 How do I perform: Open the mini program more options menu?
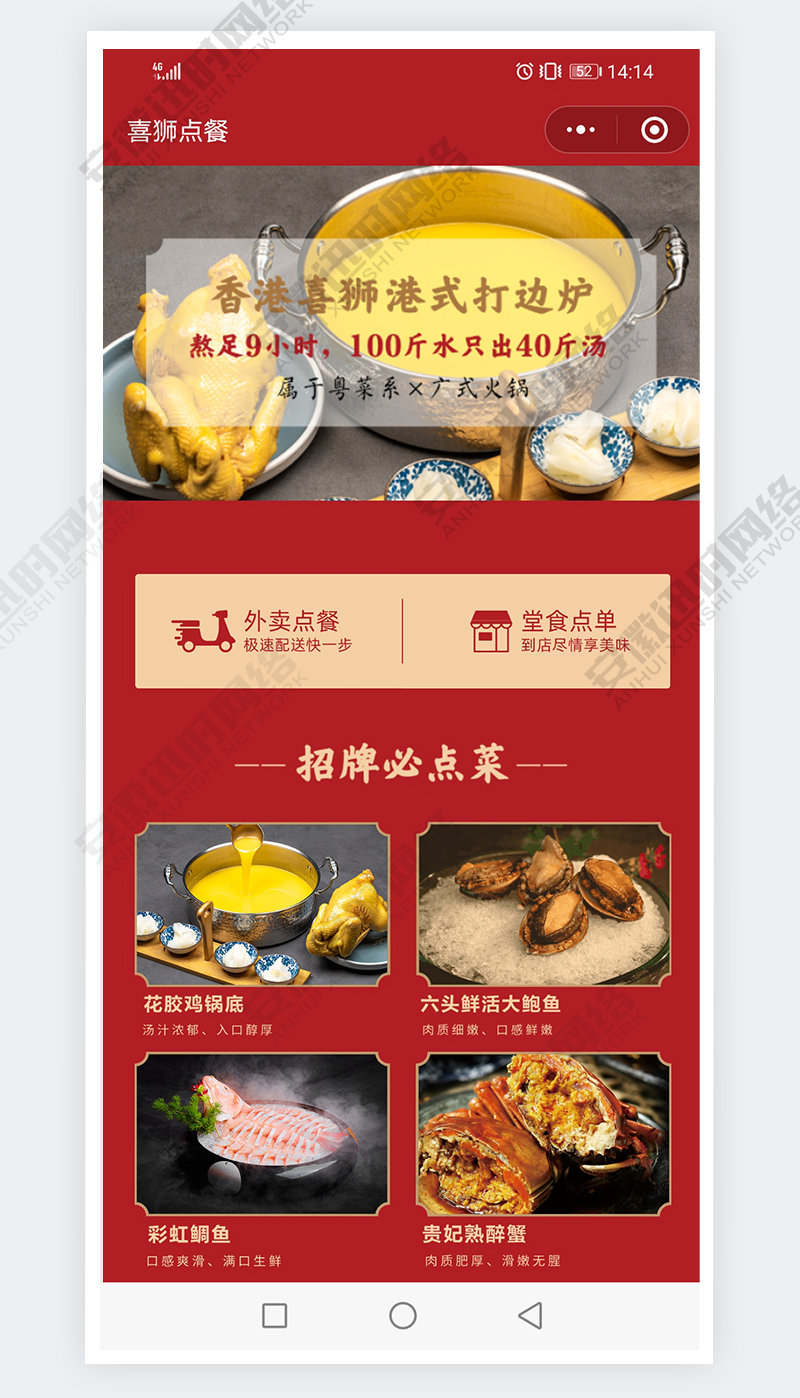pyautogui.click(x=581, y=130)
